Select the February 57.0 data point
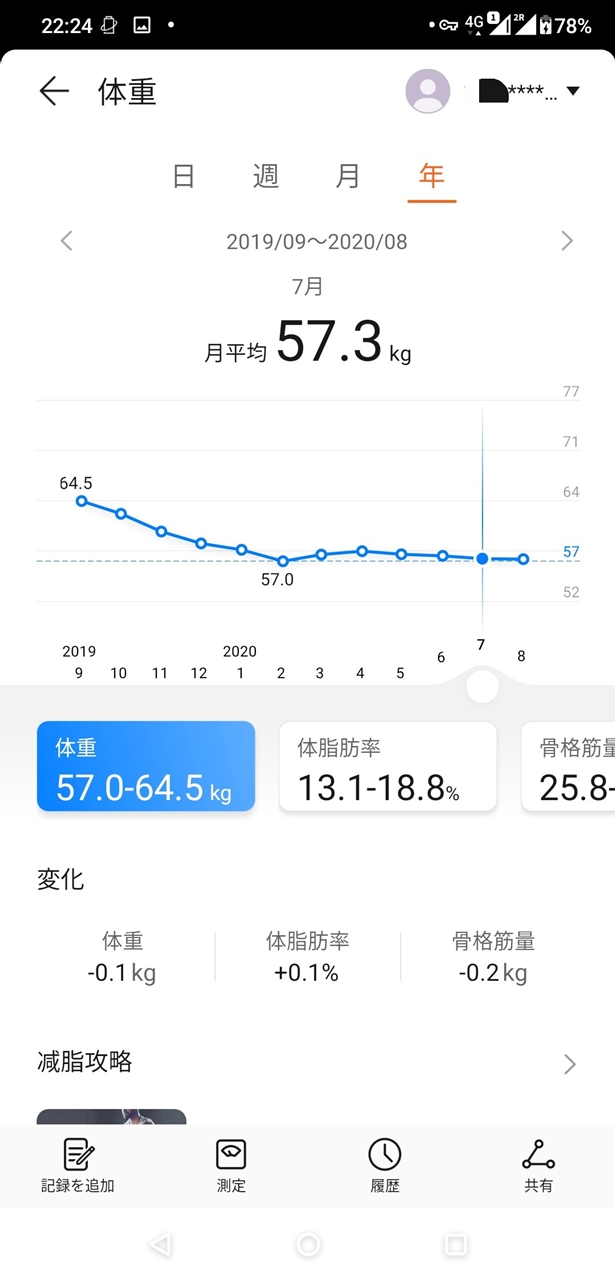 [283, 561]
